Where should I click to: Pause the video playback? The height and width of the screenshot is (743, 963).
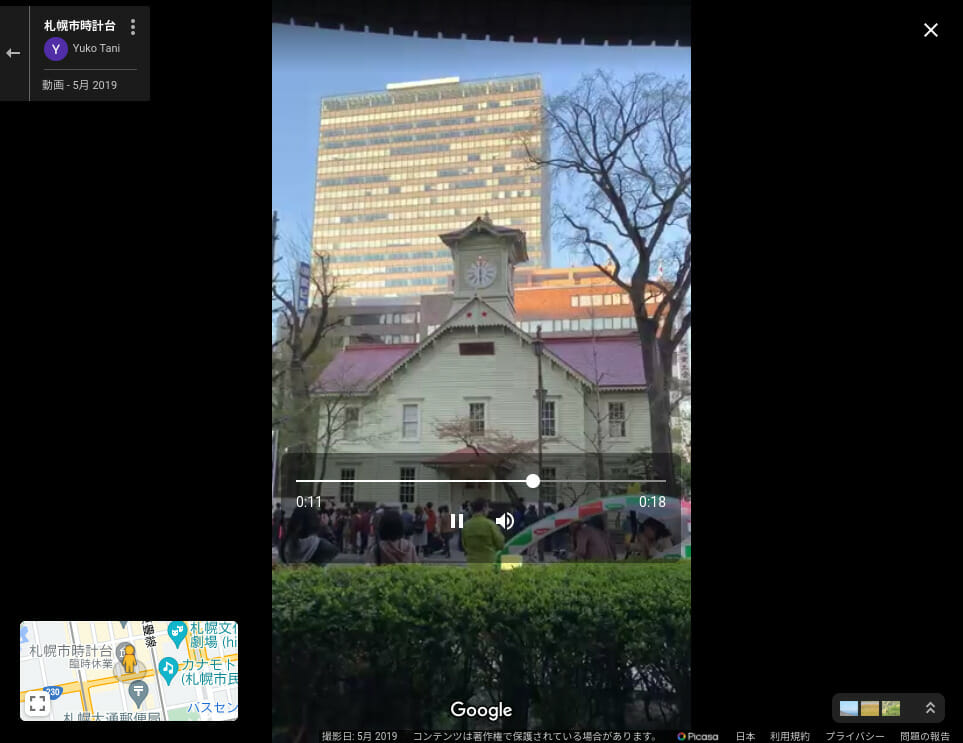(x=457, y=521)
